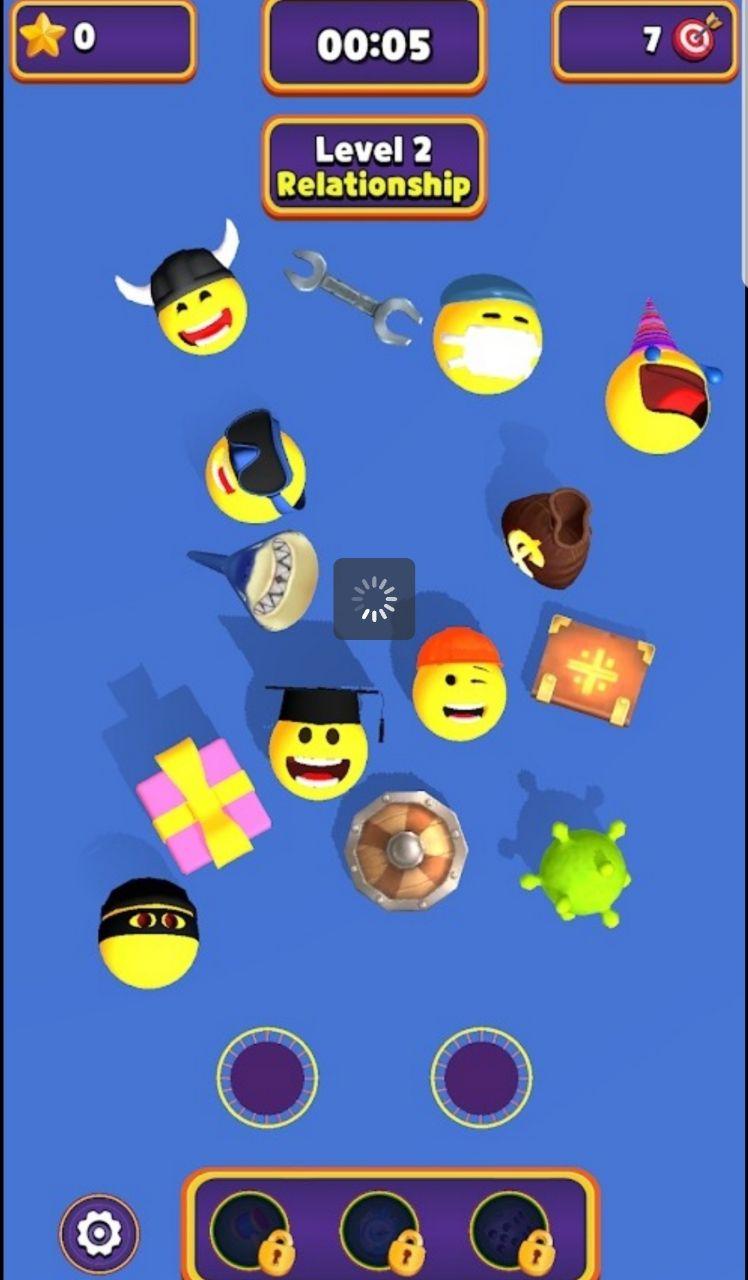Tap the orange treasure chest
Image resolution: width=748 pixels, height=1280 pixels.
point(593,669)
